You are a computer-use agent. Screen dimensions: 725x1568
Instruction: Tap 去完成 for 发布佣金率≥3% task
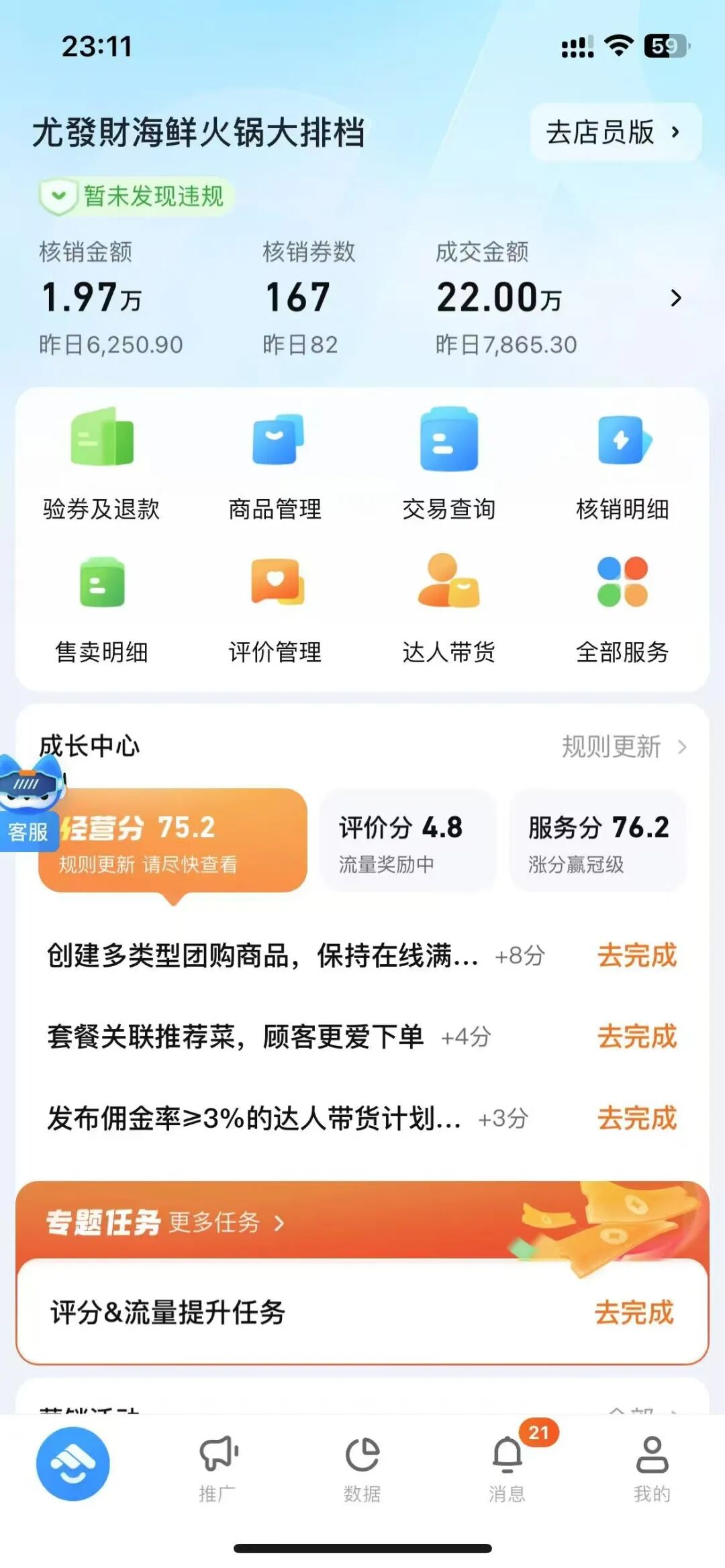coord(636,1118)
